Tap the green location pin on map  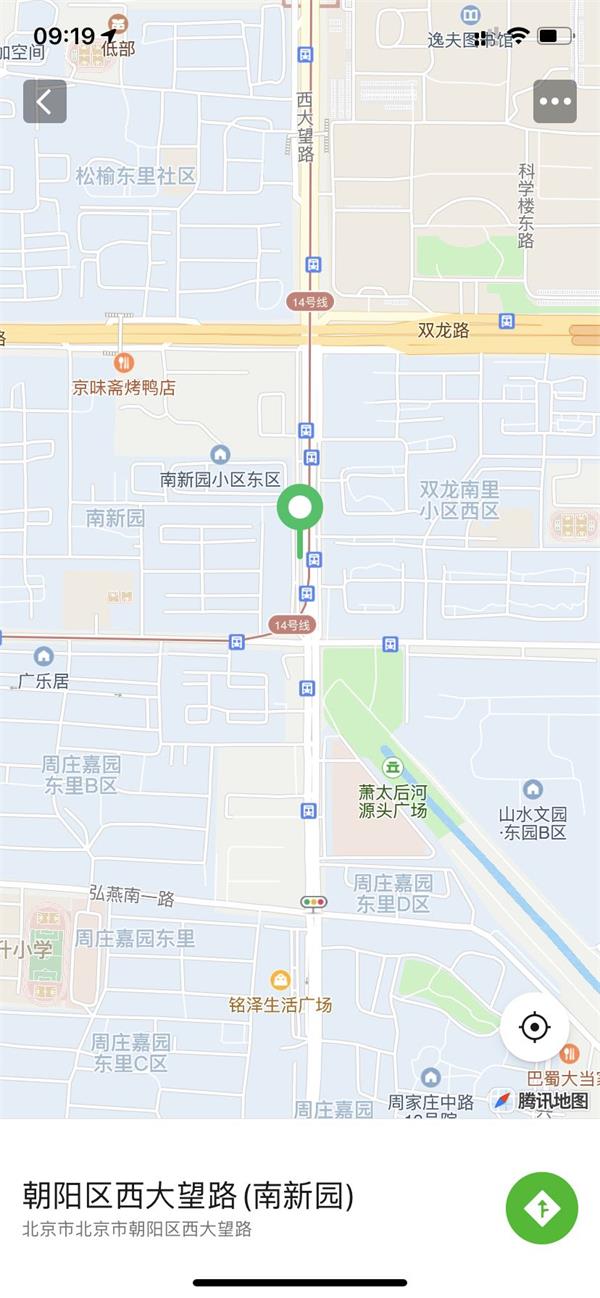point(299,510)
